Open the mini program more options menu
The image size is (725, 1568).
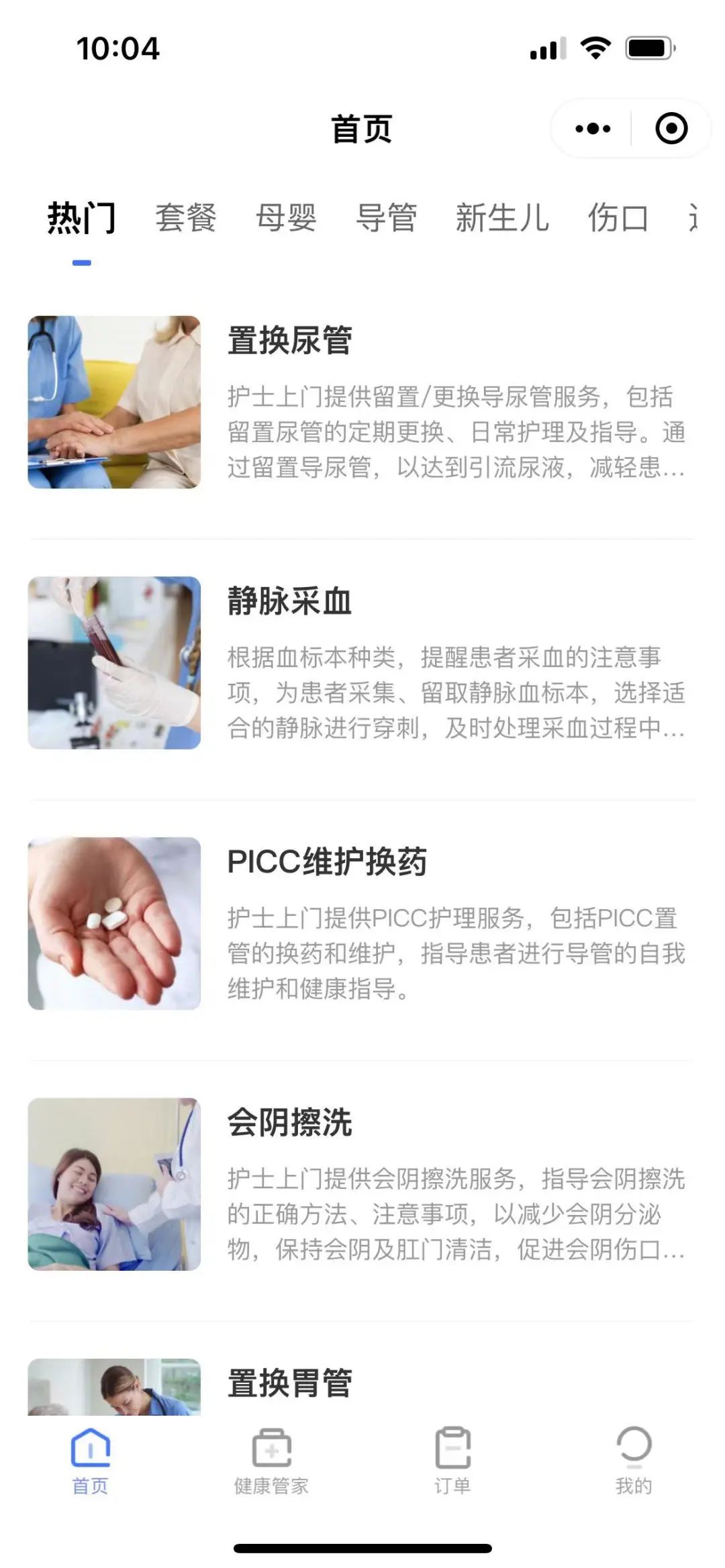593,129
